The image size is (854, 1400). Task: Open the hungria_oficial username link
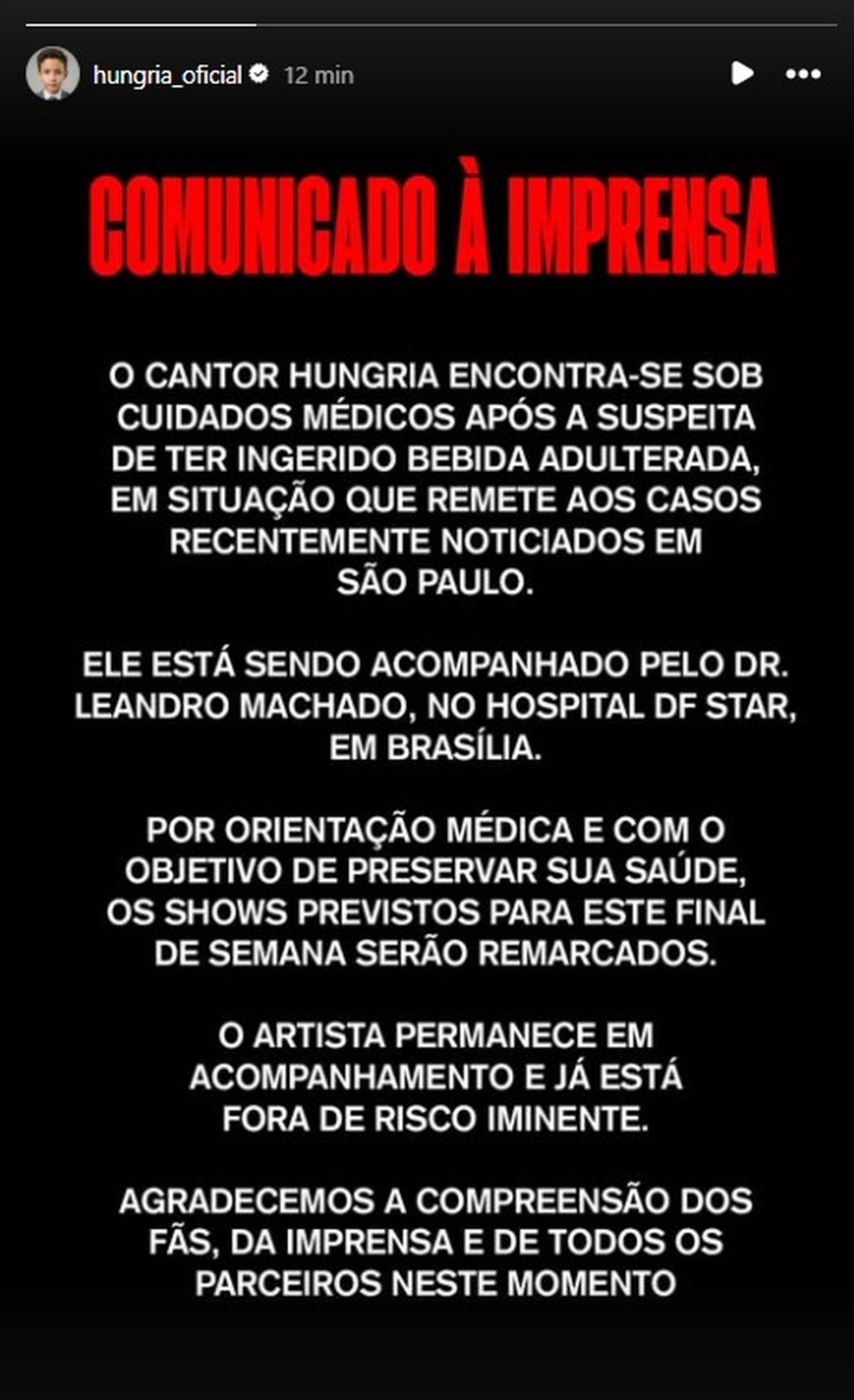coord(167,76)
